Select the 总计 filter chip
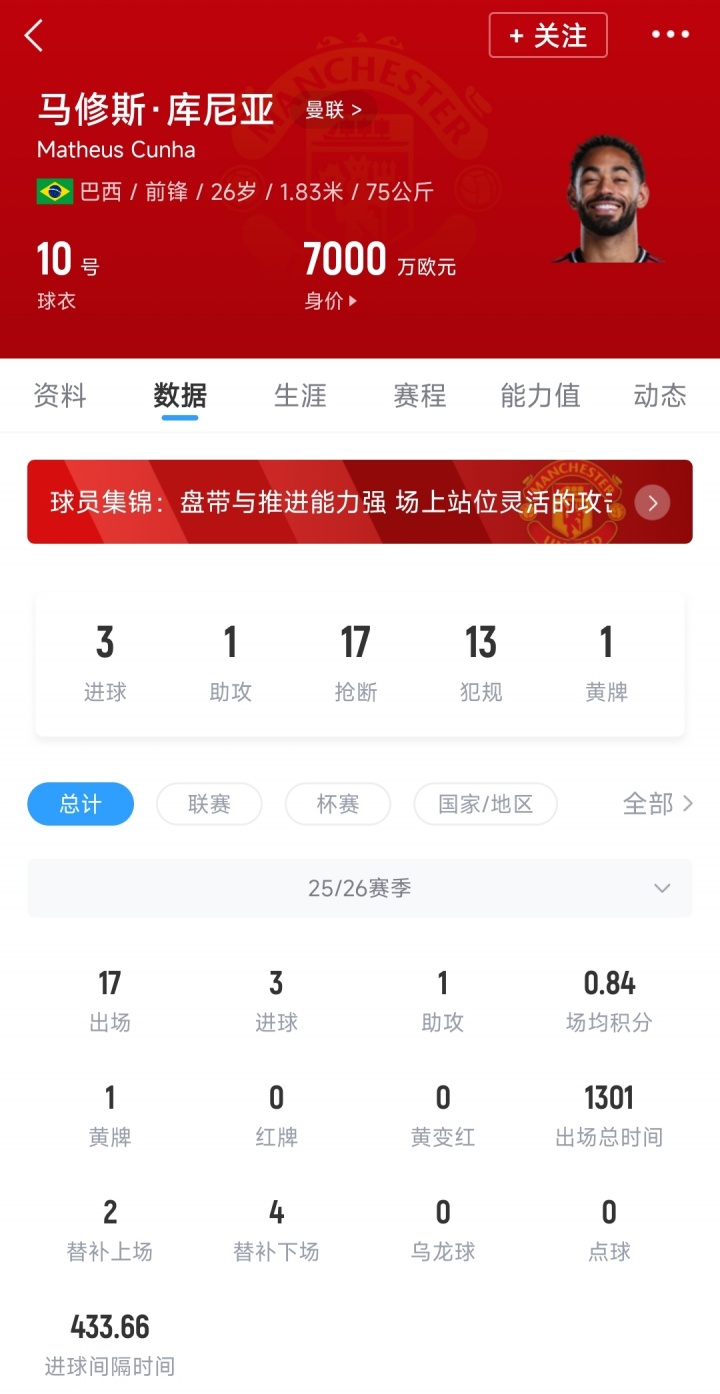This screenshot has width=720, height=1394. pyautogui.click(x=80, y=803)
